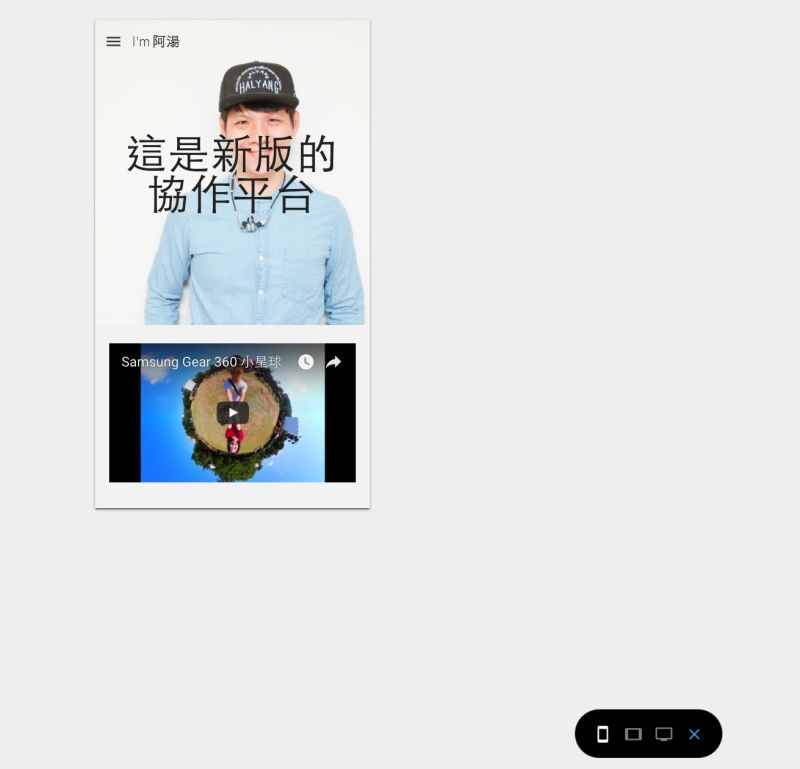Add the video to Watch Later
The height and width of the screenshot is (769, 800).
(x=306, y=362)
